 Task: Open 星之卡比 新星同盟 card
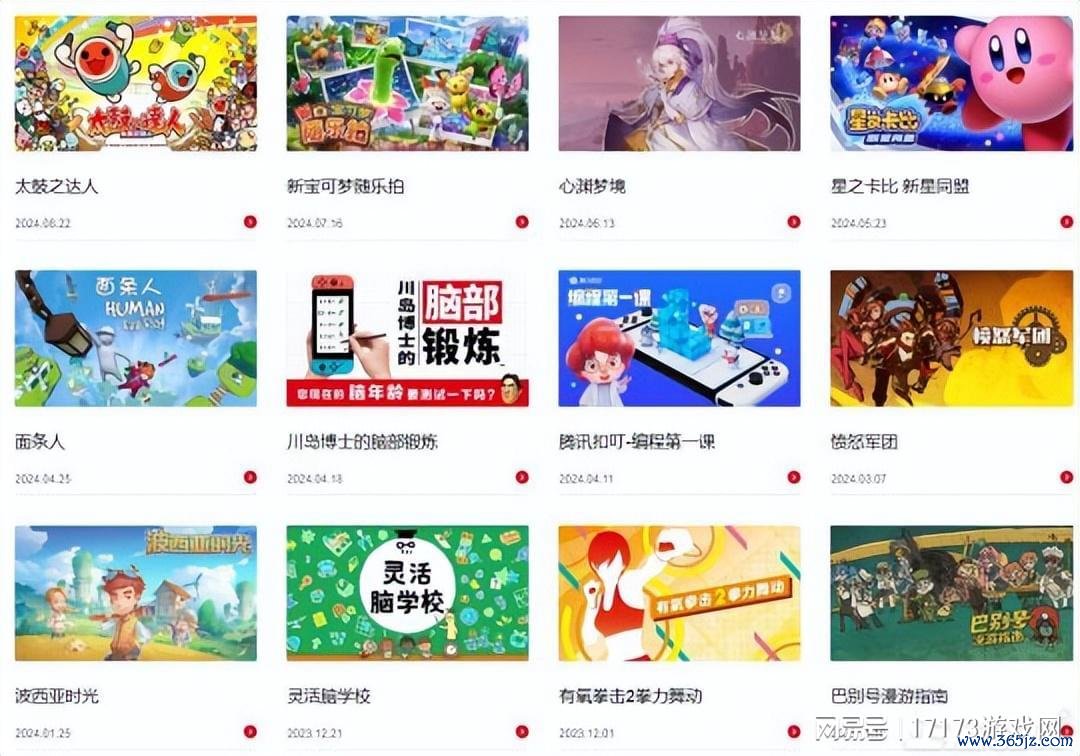point(951,84)
